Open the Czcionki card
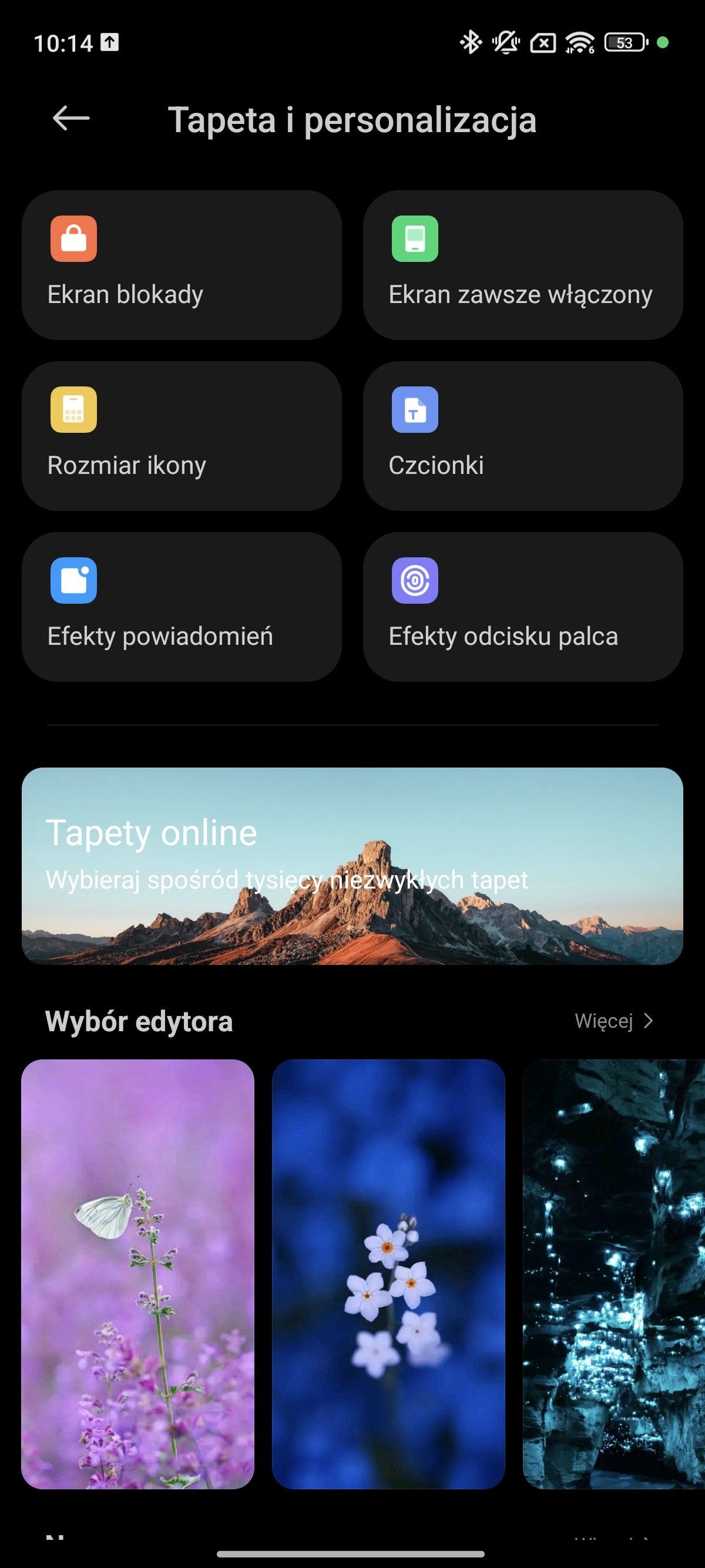The height and width of the screenshot is (1568, 705). [523, 436]
